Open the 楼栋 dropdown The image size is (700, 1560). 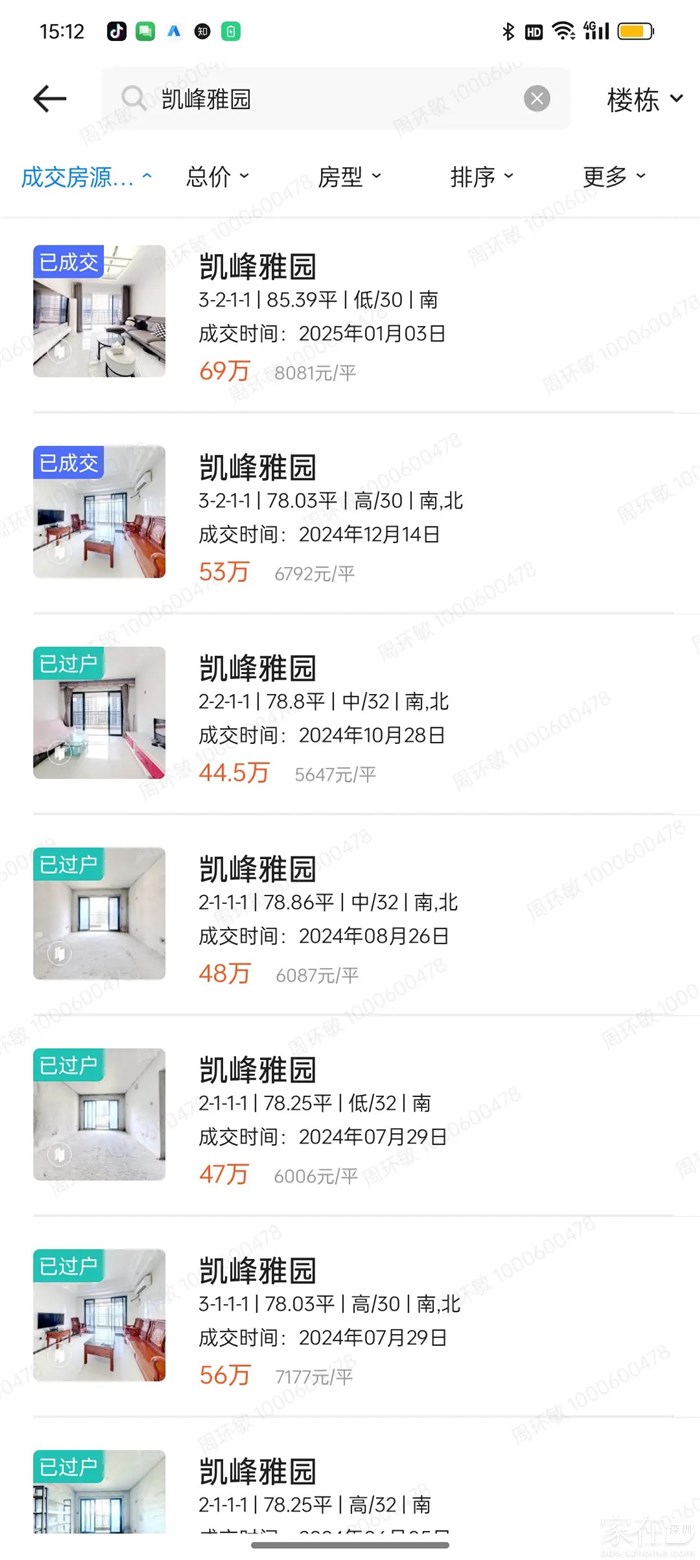click(644, 99)
